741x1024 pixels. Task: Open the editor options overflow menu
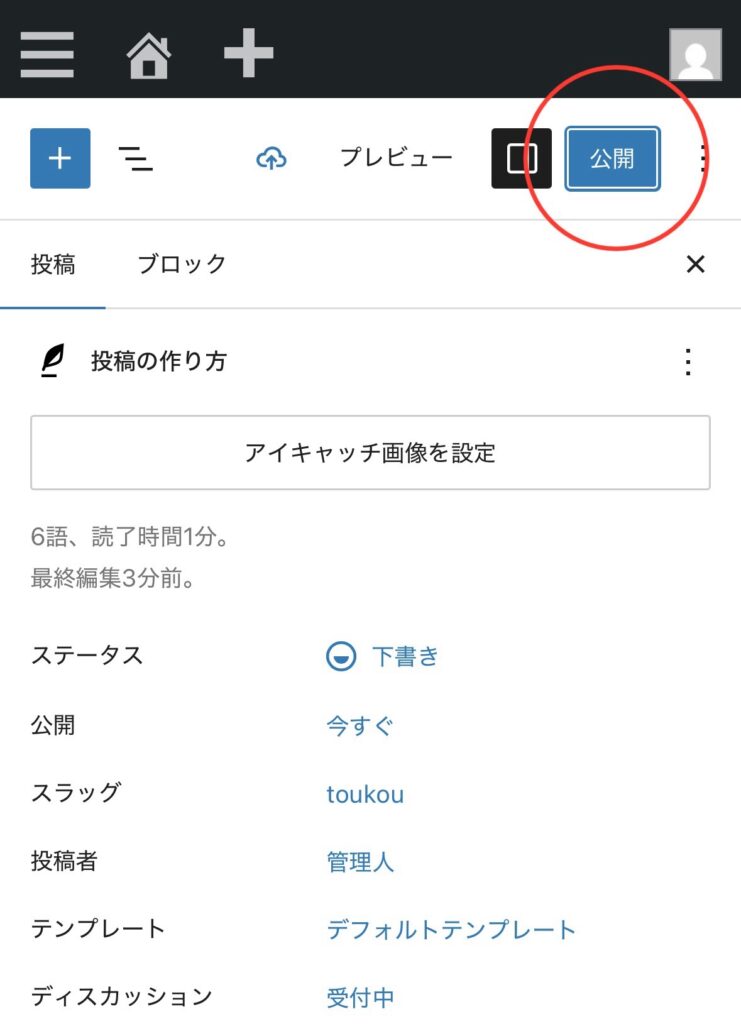[703, 158]
